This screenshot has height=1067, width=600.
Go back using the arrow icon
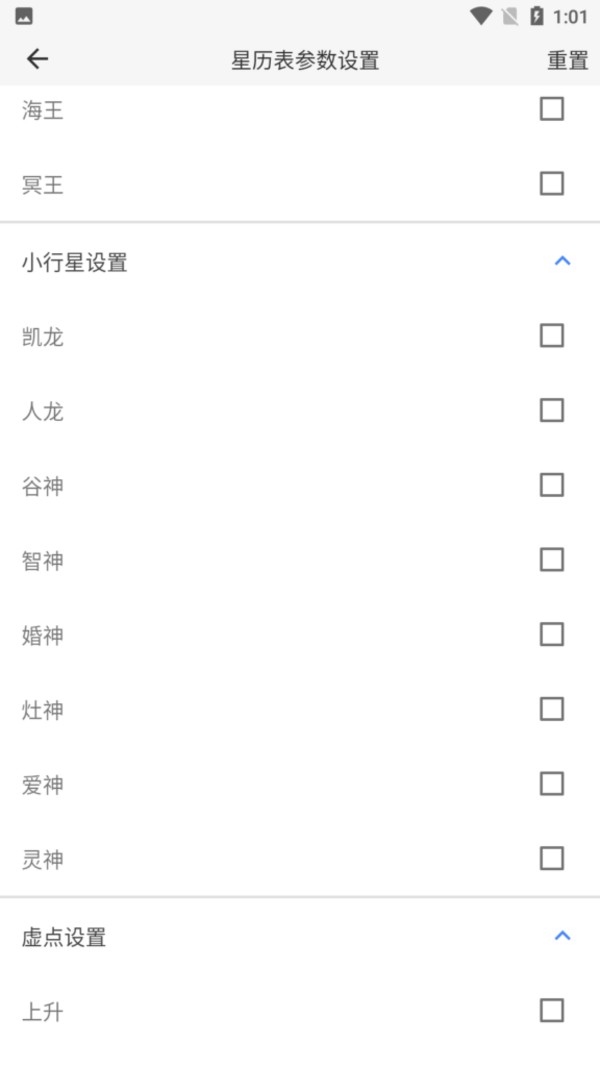(37, 59)
